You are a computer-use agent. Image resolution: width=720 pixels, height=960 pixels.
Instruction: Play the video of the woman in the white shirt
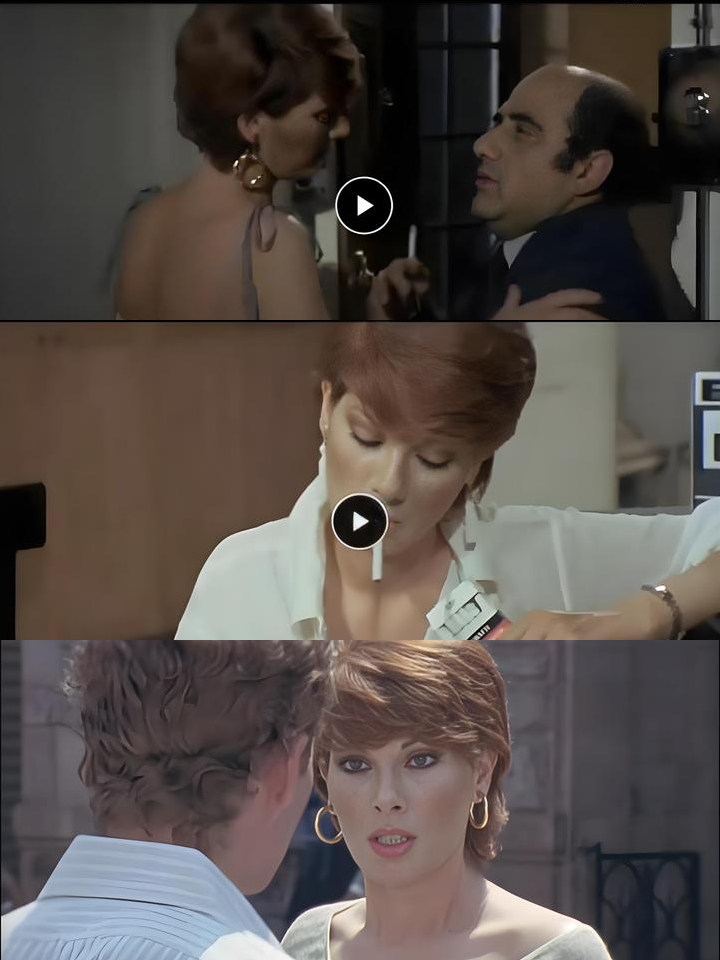(x=360, y=521)
